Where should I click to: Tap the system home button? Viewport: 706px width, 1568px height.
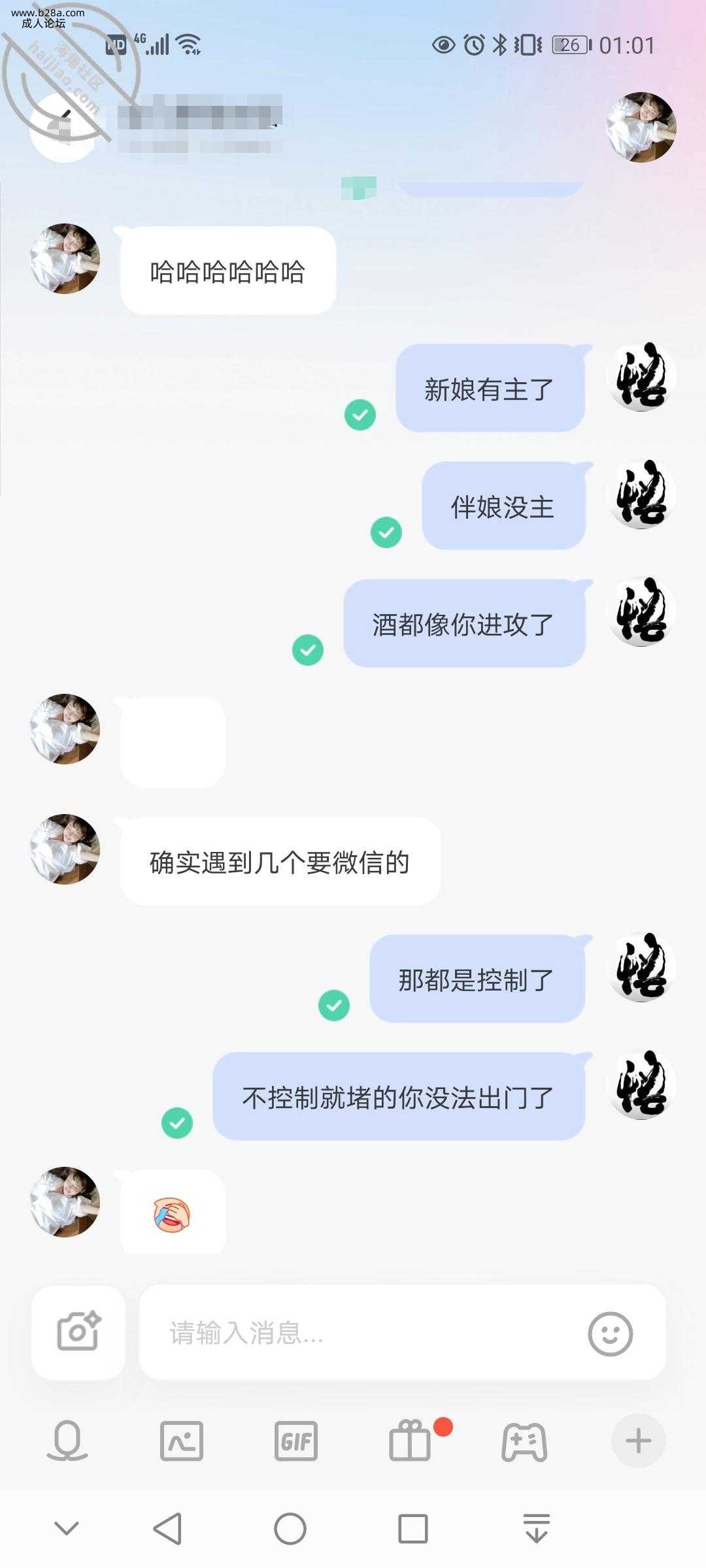(290, 1529)
